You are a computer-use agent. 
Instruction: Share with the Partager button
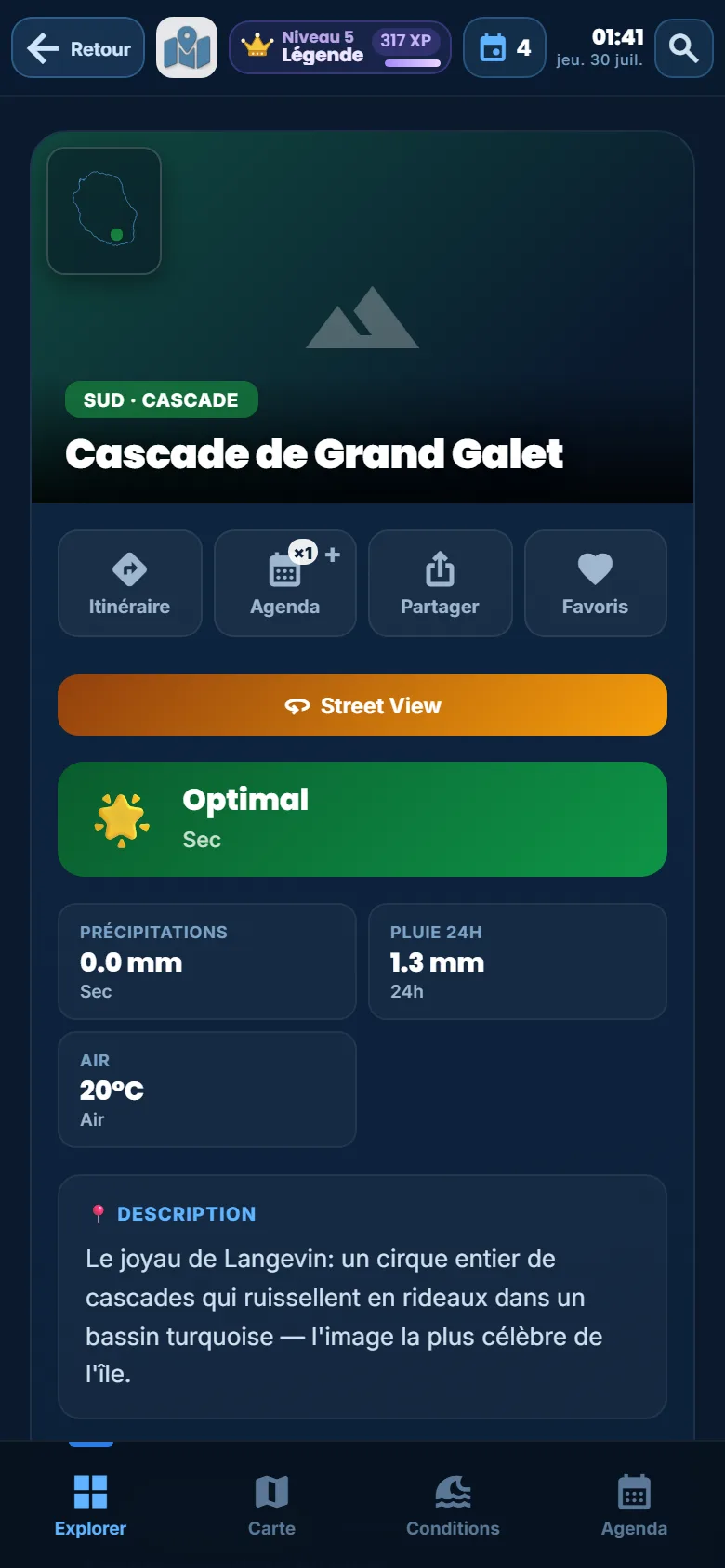tap(441, 583)
